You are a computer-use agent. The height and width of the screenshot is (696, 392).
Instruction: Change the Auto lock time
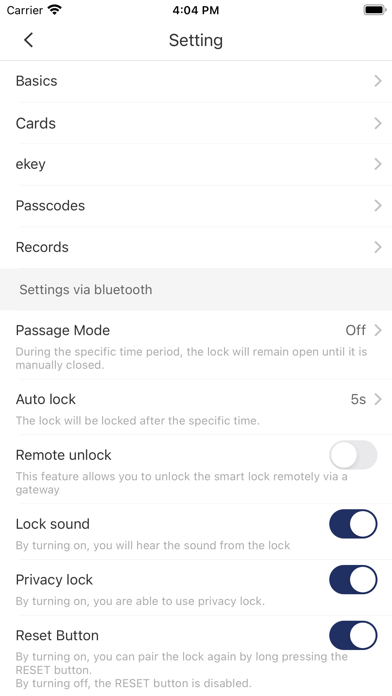pos(196,407)
